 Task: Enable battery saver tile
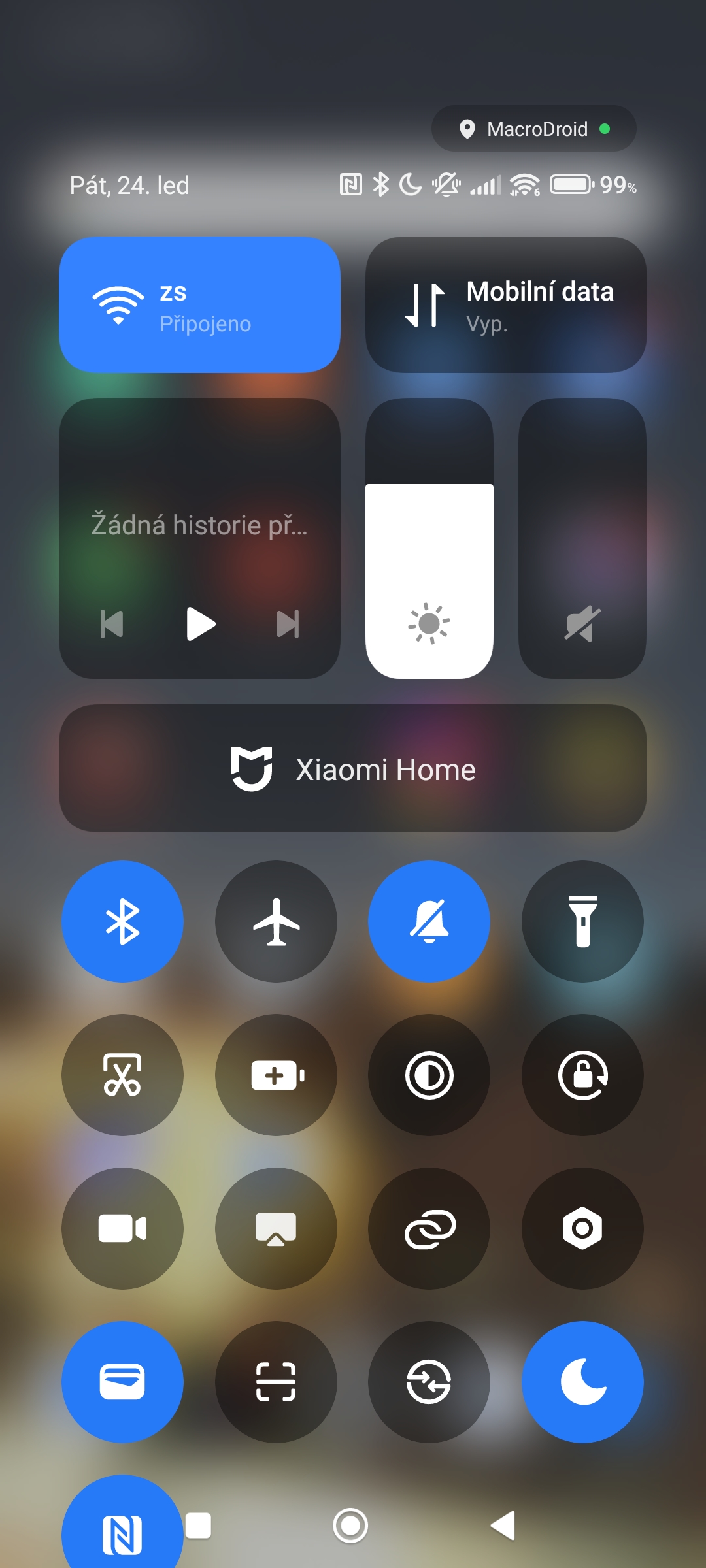click(276, 1075)
